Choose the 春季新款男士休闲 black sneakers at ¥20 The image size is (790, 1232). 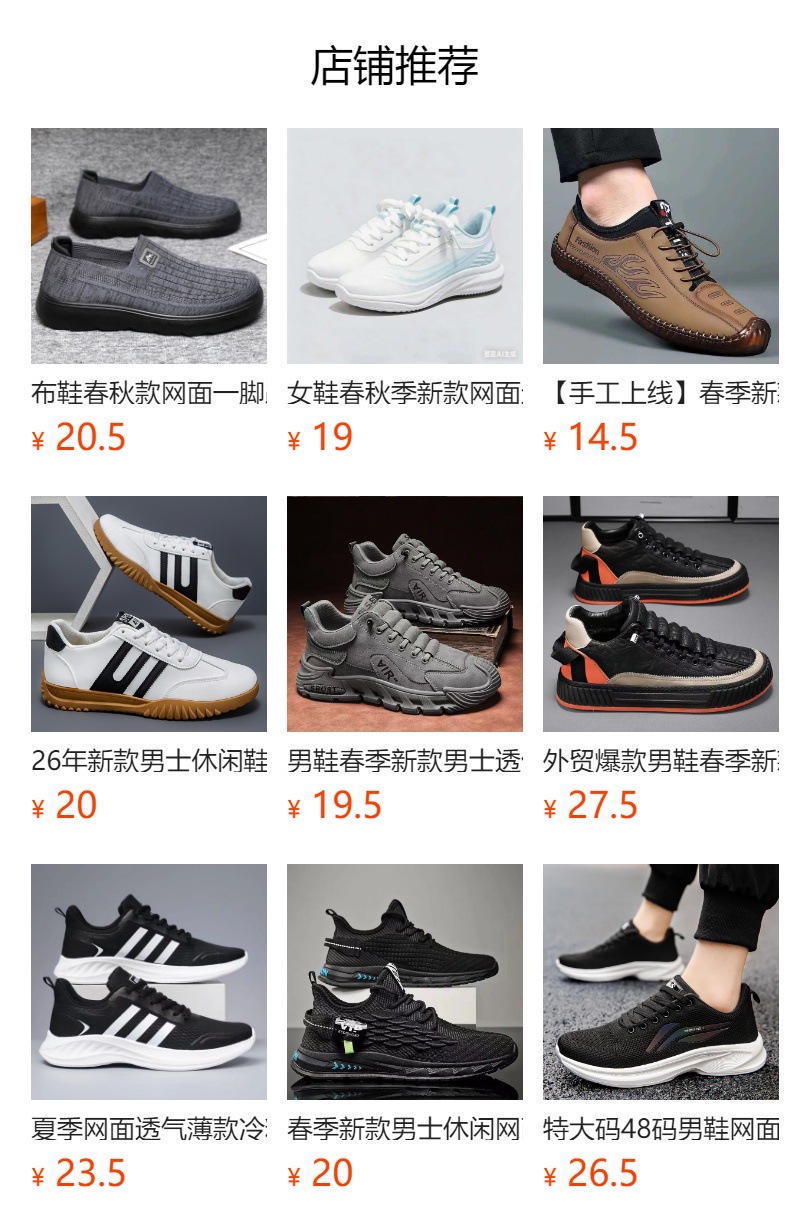405,982
